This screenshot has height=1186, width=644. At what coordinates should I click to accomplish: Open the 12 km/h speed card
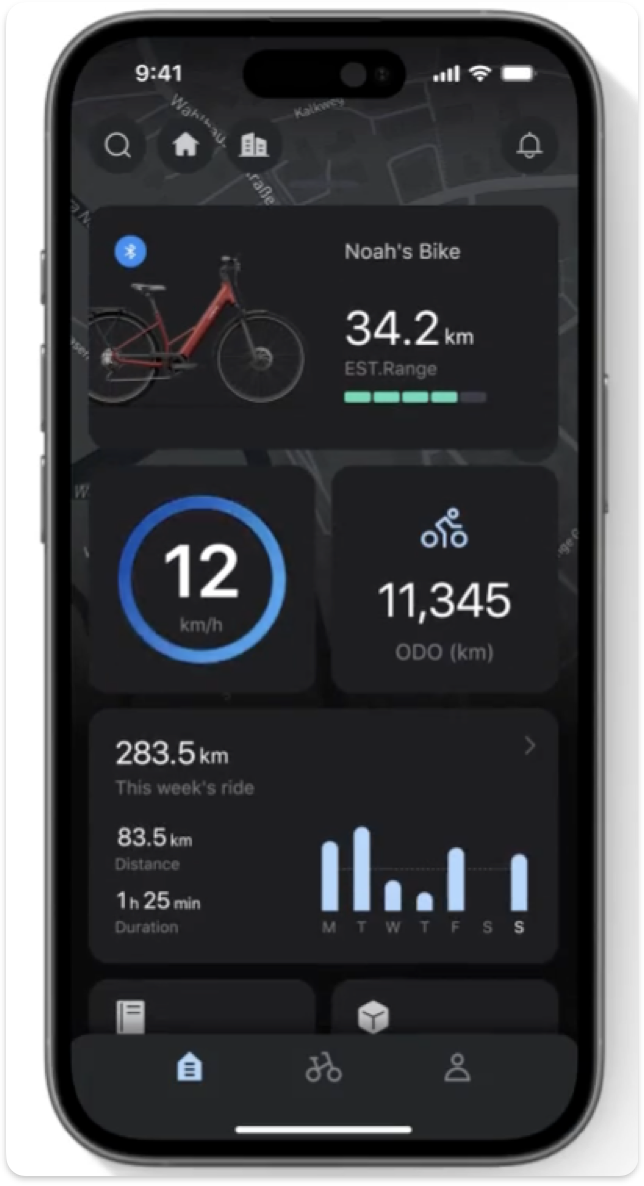(202, 578)
